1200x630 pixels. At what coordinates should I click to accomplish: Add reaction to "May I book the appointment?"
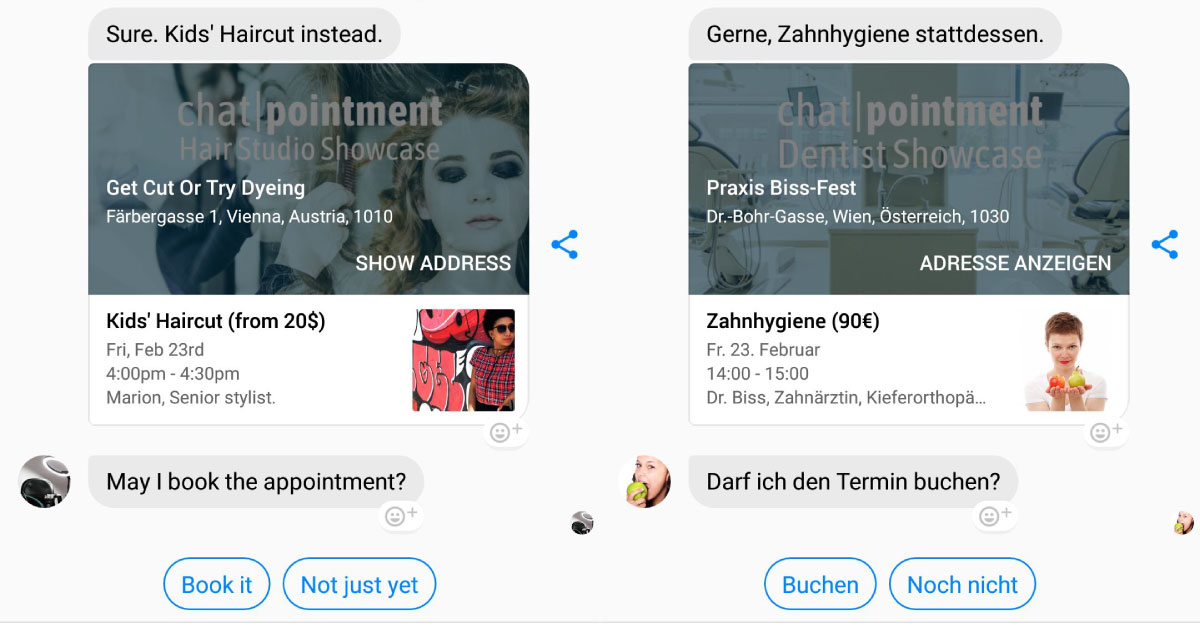coord(401,516)
